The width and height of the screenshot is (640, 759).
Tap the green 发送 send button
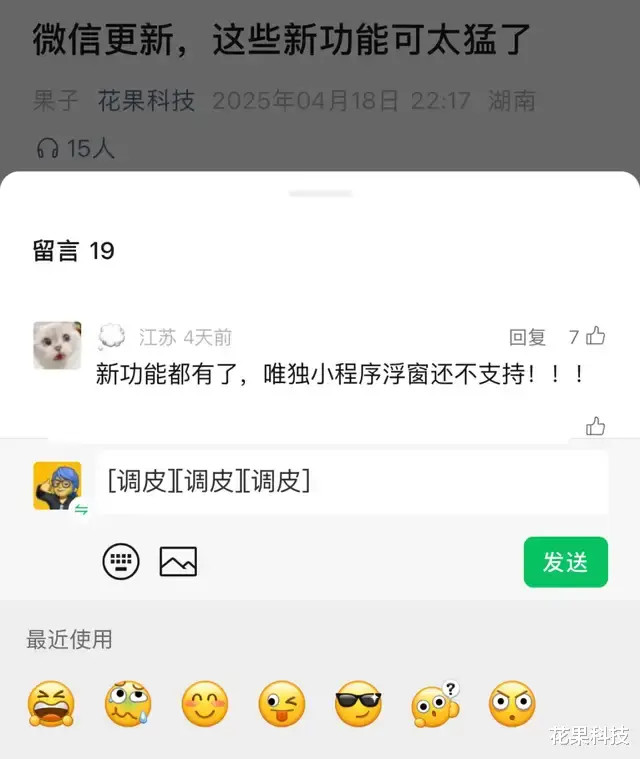(x=565, y=562)
